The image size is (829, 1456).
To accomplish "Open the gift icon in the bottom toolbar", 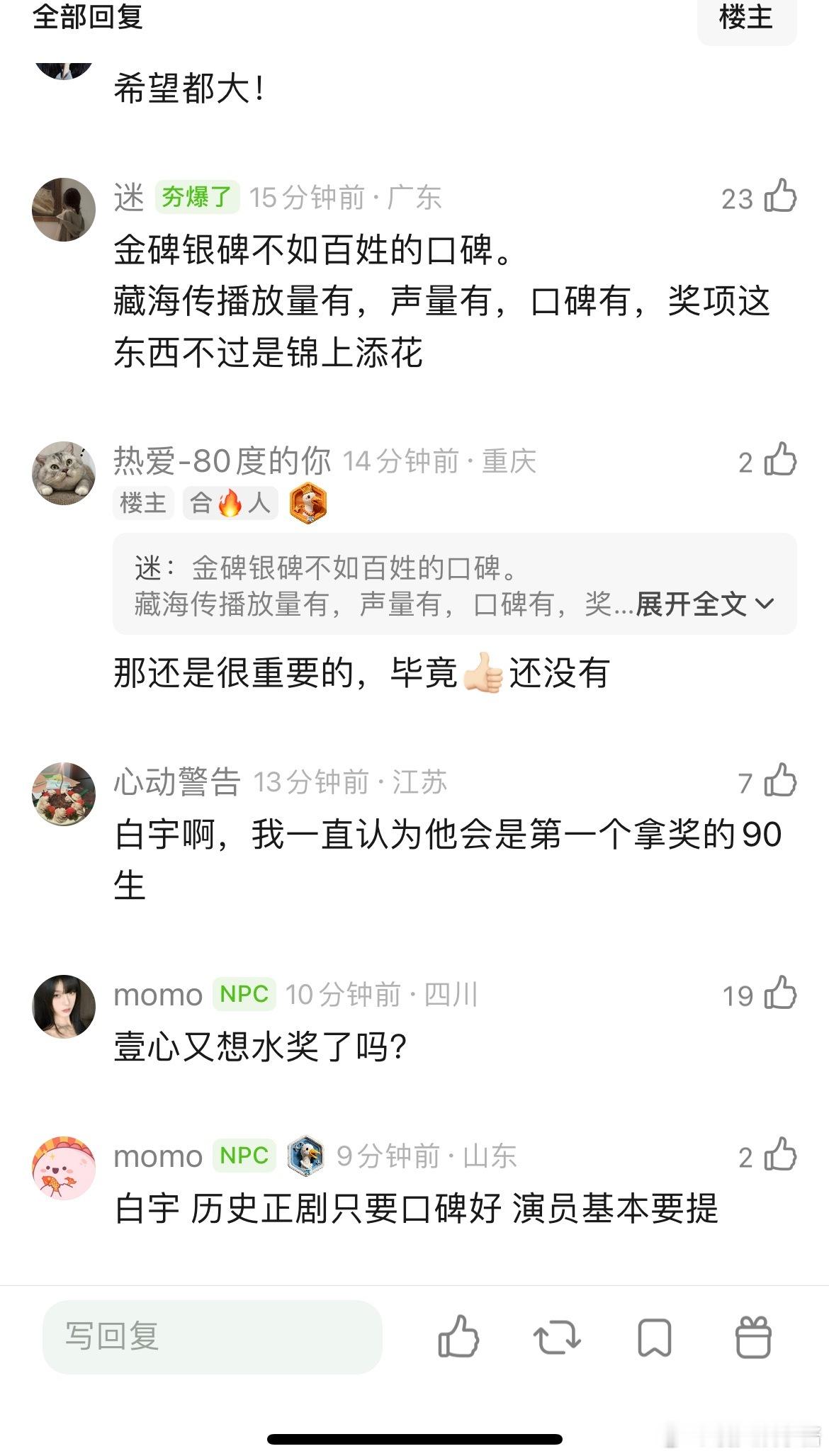I will coord(754,1338).
